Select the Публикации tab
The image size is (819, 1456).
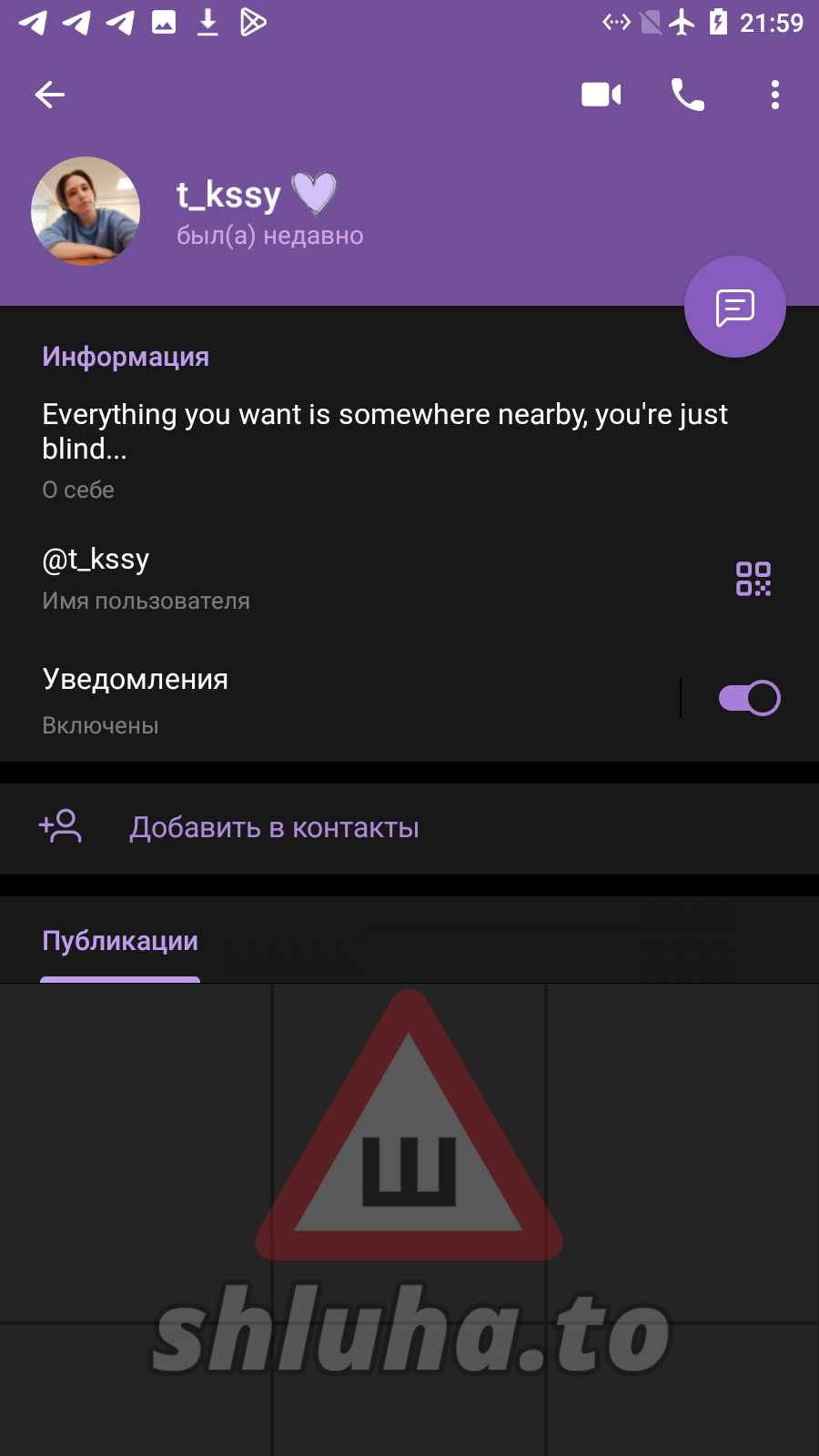click(120, 941)
